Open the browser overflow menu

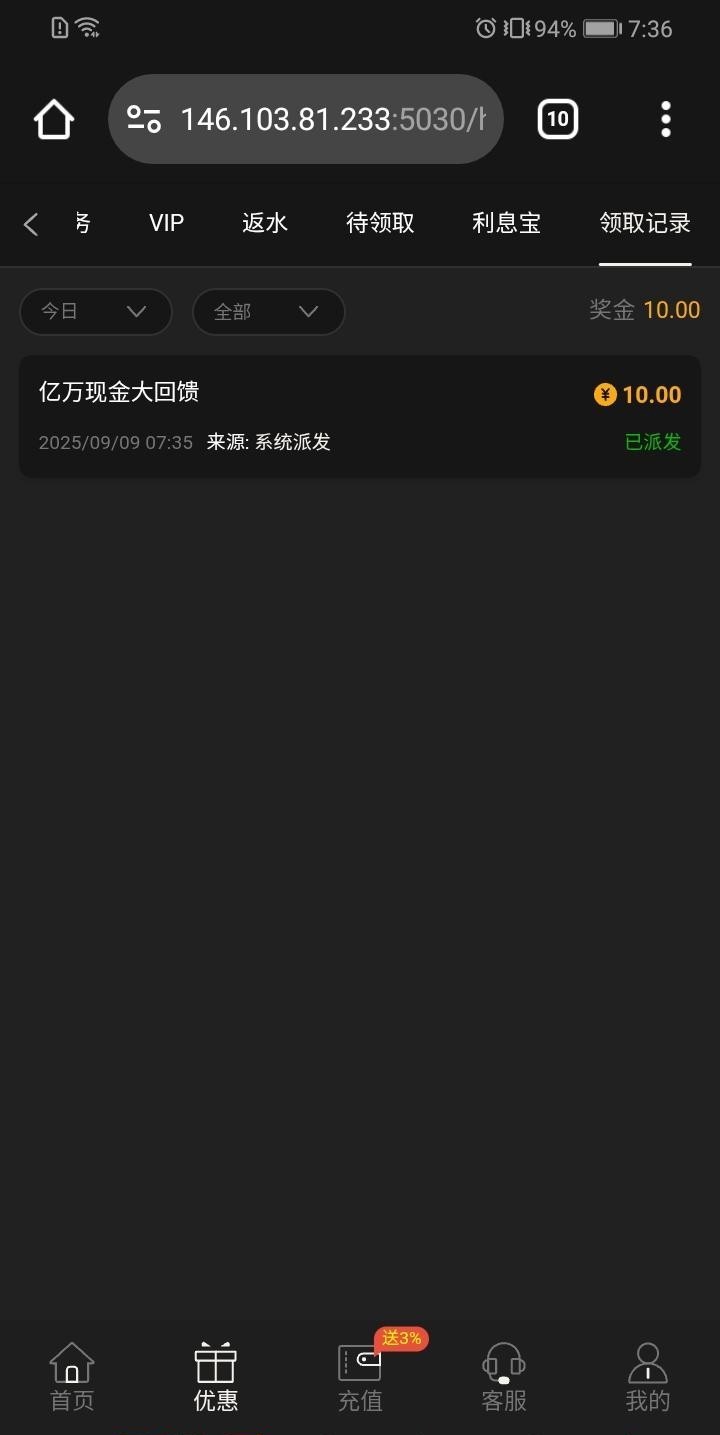click(665, 120)
